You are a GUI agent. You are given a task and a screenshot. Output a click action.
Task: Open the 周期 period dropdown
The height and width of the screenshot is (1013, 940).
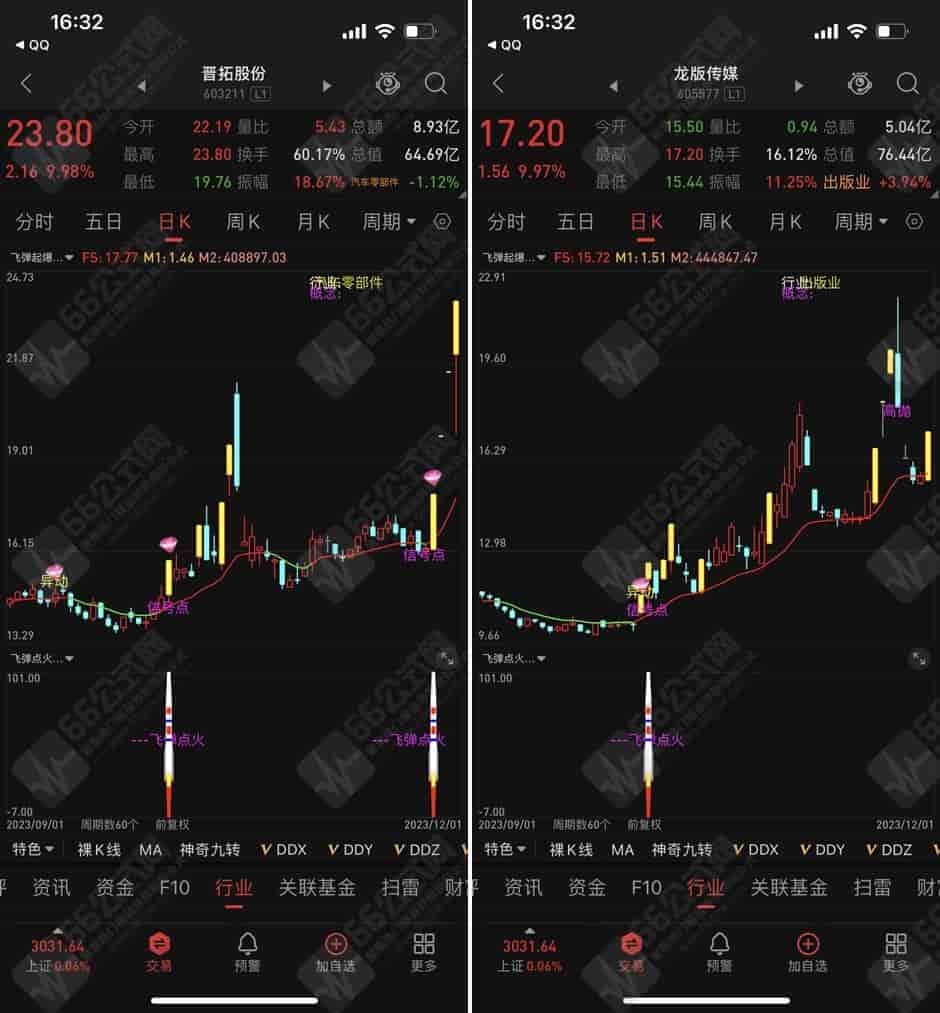coord(384,222)
